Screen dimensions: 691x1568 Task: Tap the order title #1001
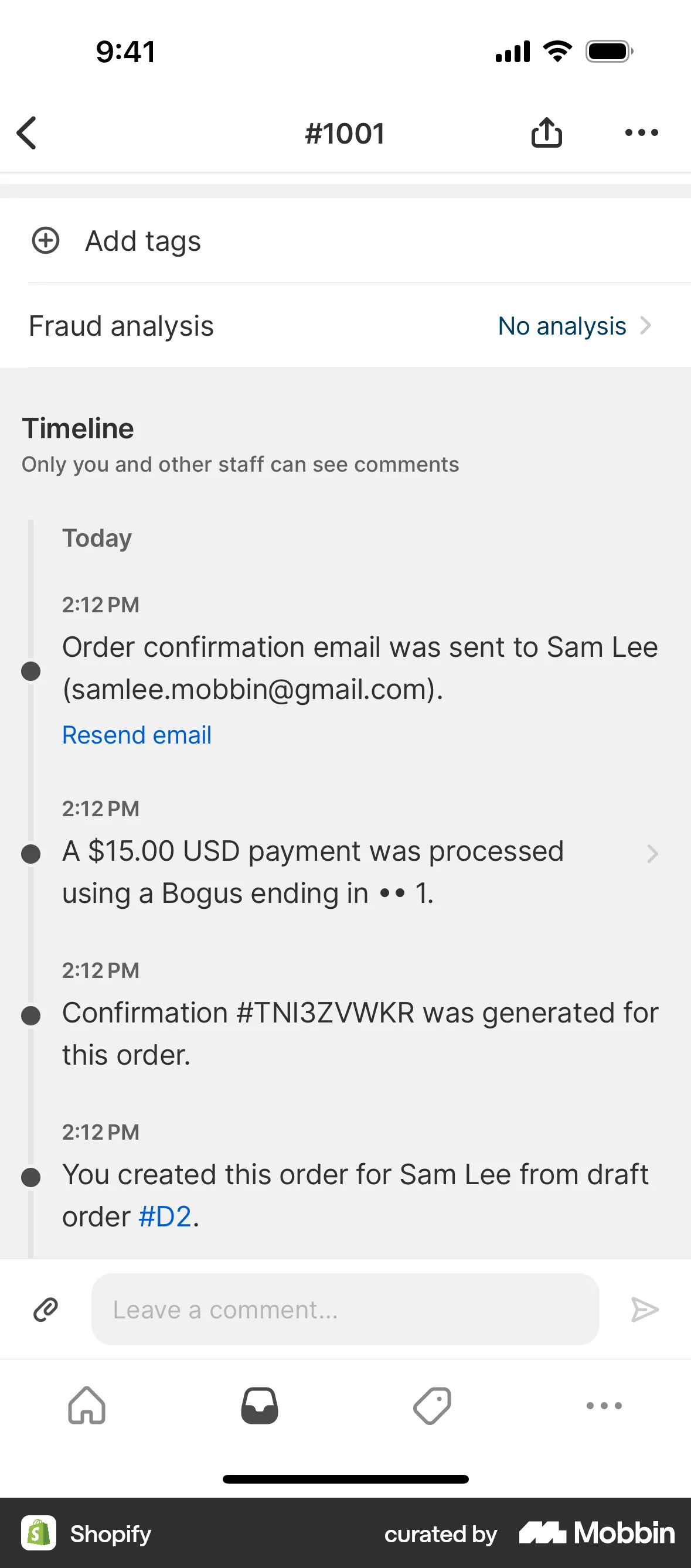[345, 132]
